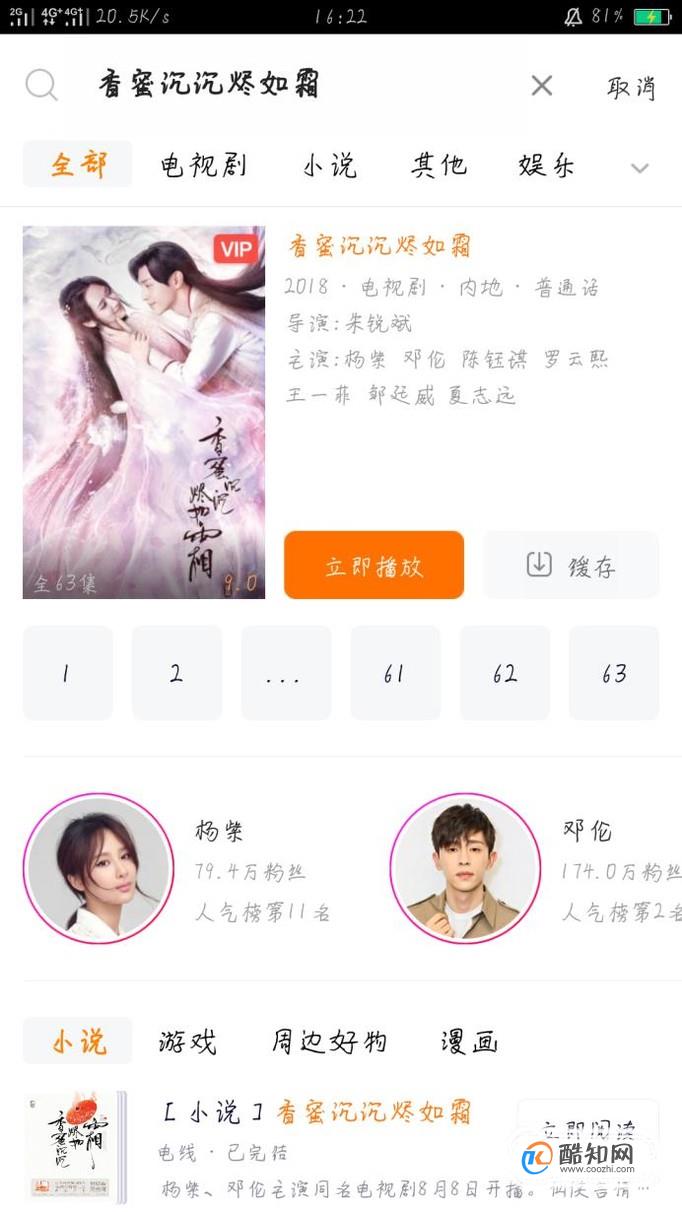Expand the full episode list via ...
Screen dimensions: 682x1212
(x=285, y=673)
